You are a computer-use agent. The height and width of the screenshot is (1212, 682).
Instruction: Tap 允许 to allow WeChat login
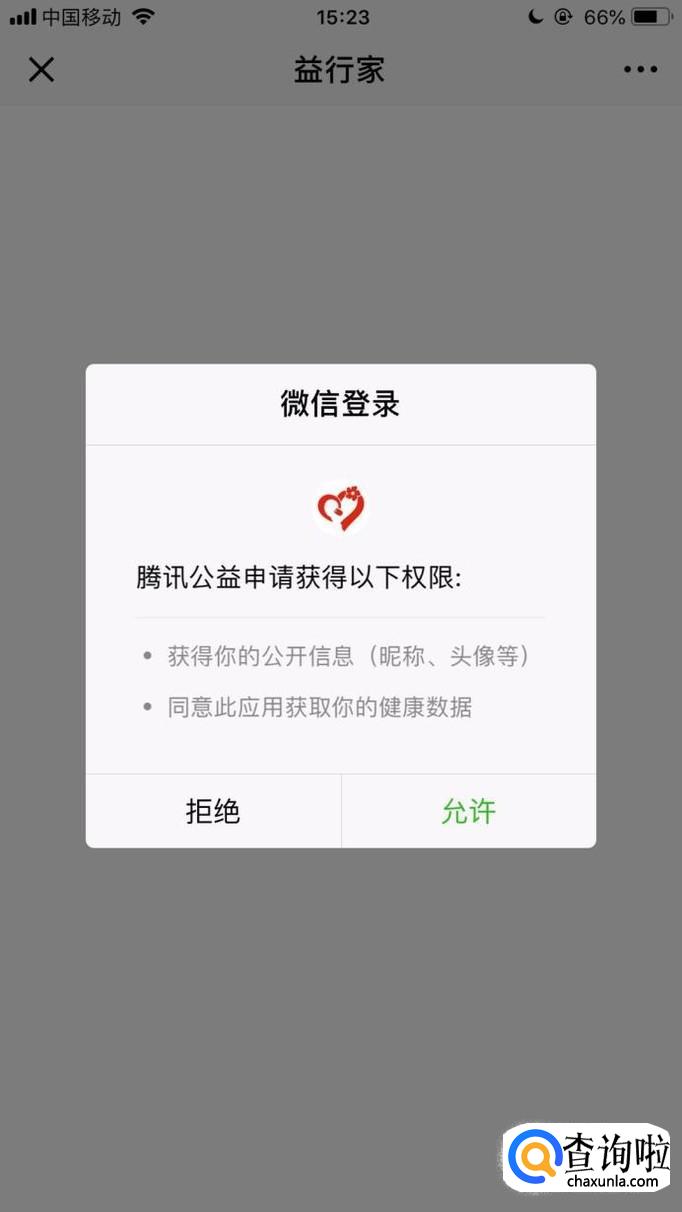click(x=469, y=811)
